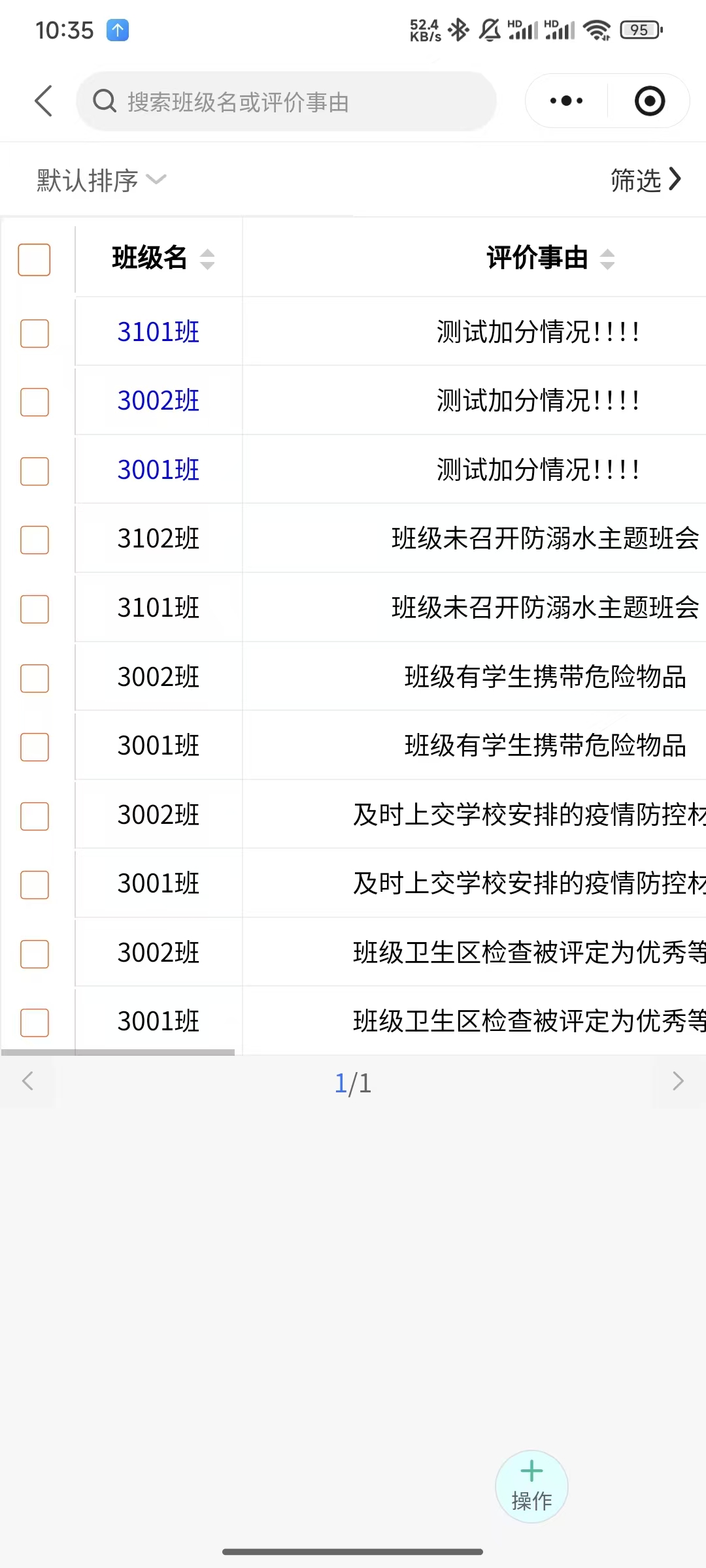
Task: Focus the search field for class name or reason
Action: (x=288, y=102)
